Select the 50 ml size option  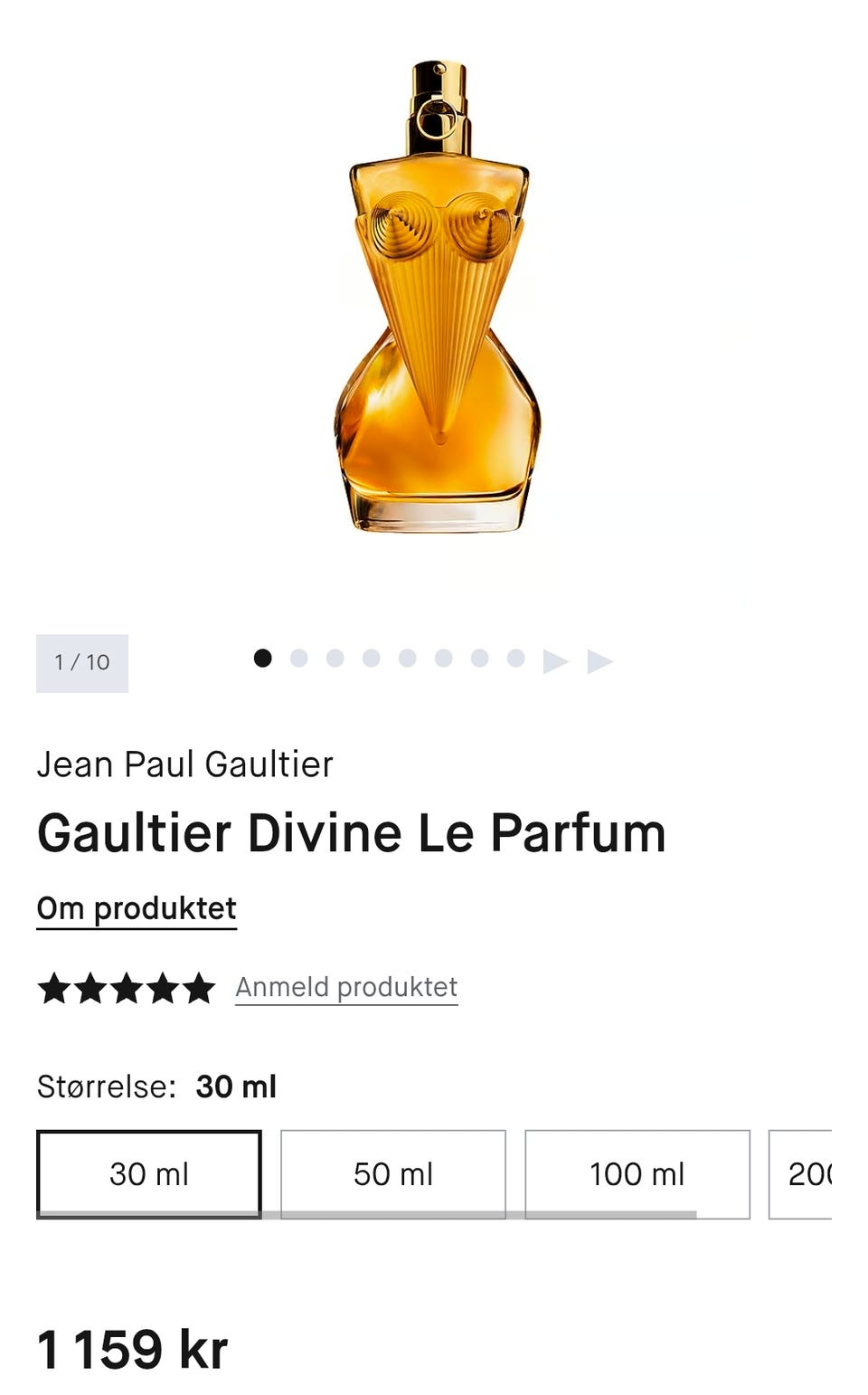click(392, 1172)
